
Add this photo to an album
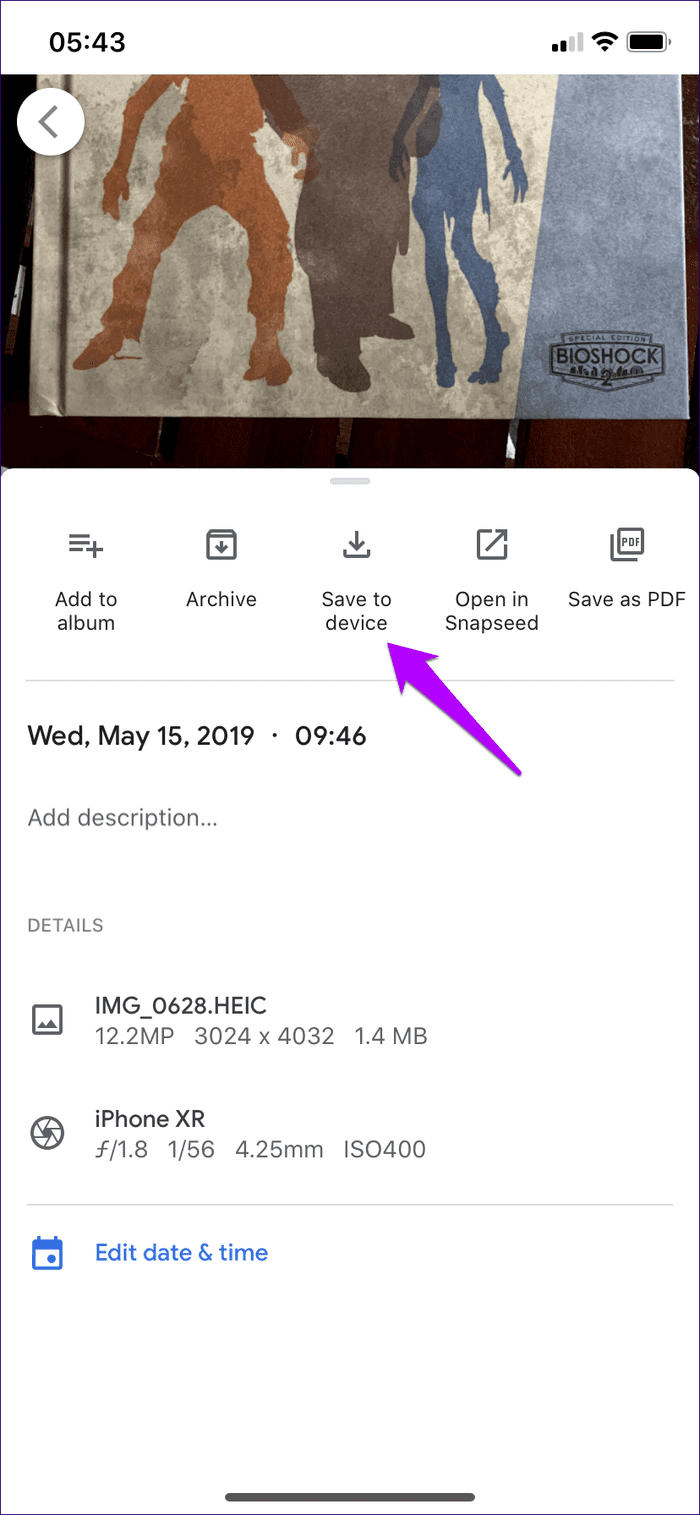pyautogui.click(x=86, y=581)
